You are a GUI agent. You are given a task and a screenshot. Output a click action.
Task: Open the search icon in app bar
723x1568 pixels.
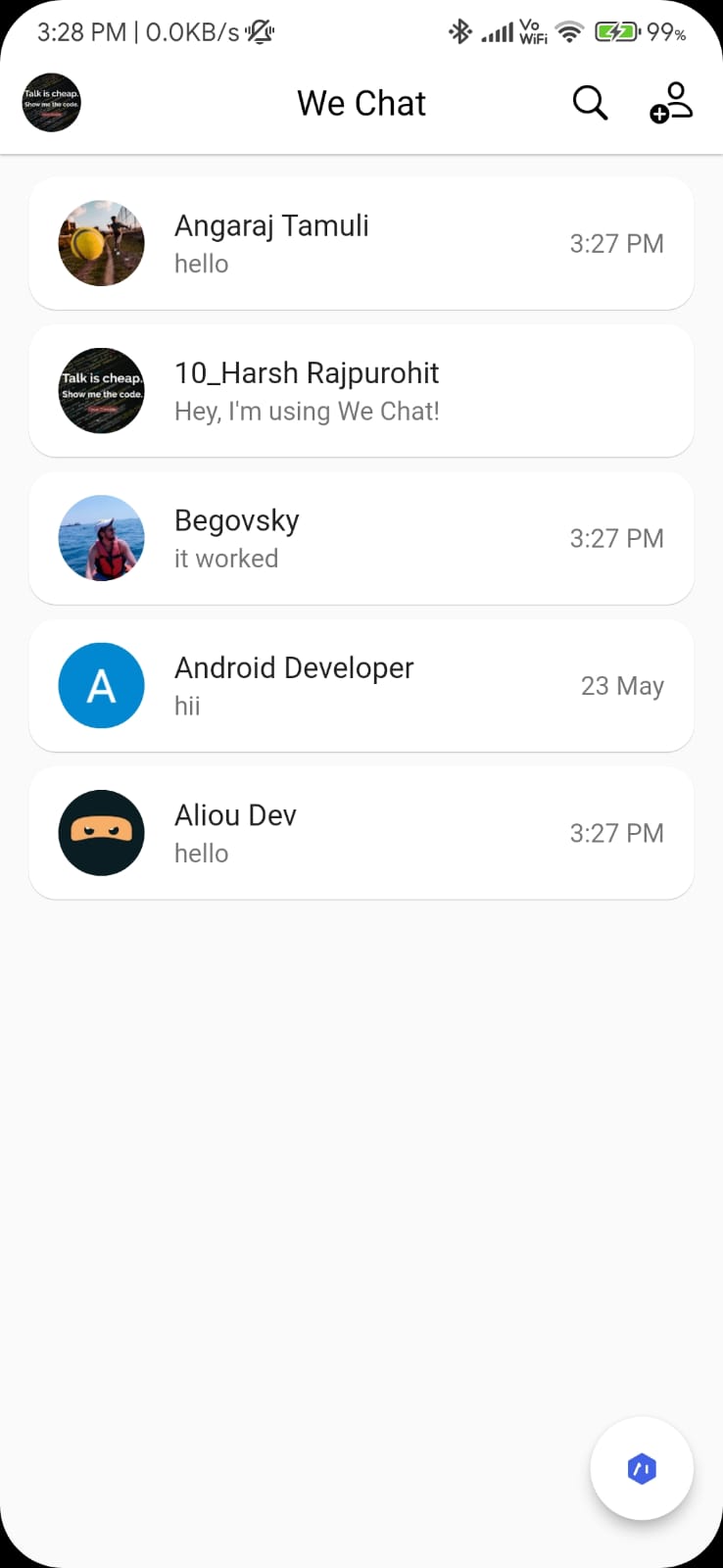pyautogui.click(x=590, y=103)
